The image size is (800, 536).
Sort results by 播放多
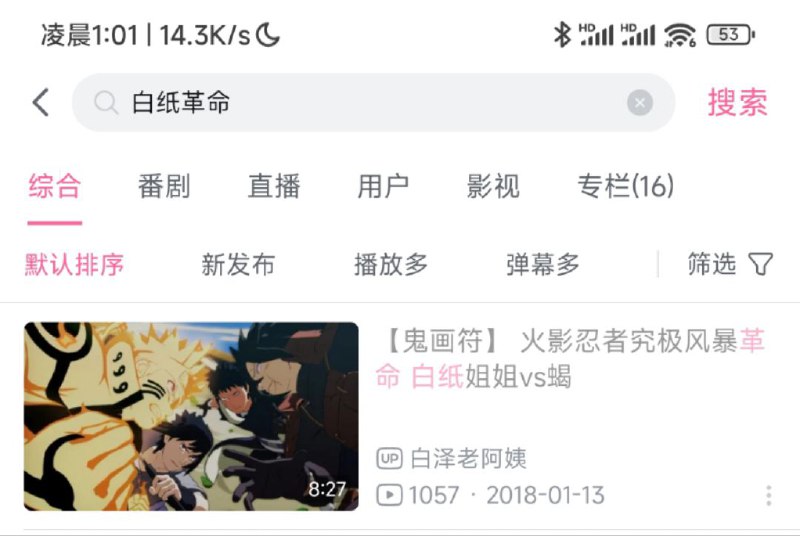[x=391, y=264]
